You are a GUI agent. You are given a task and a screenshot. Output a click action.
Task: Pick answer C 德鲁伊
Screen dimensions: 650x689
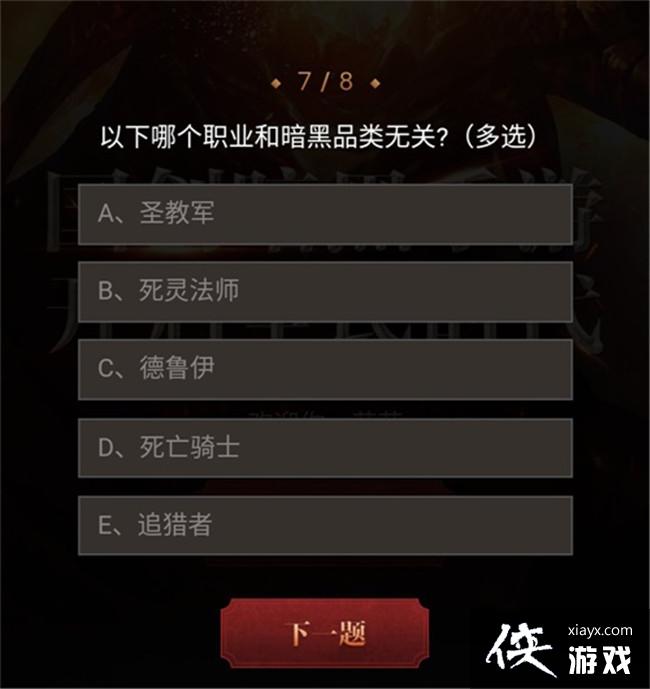tap(325, 368)
